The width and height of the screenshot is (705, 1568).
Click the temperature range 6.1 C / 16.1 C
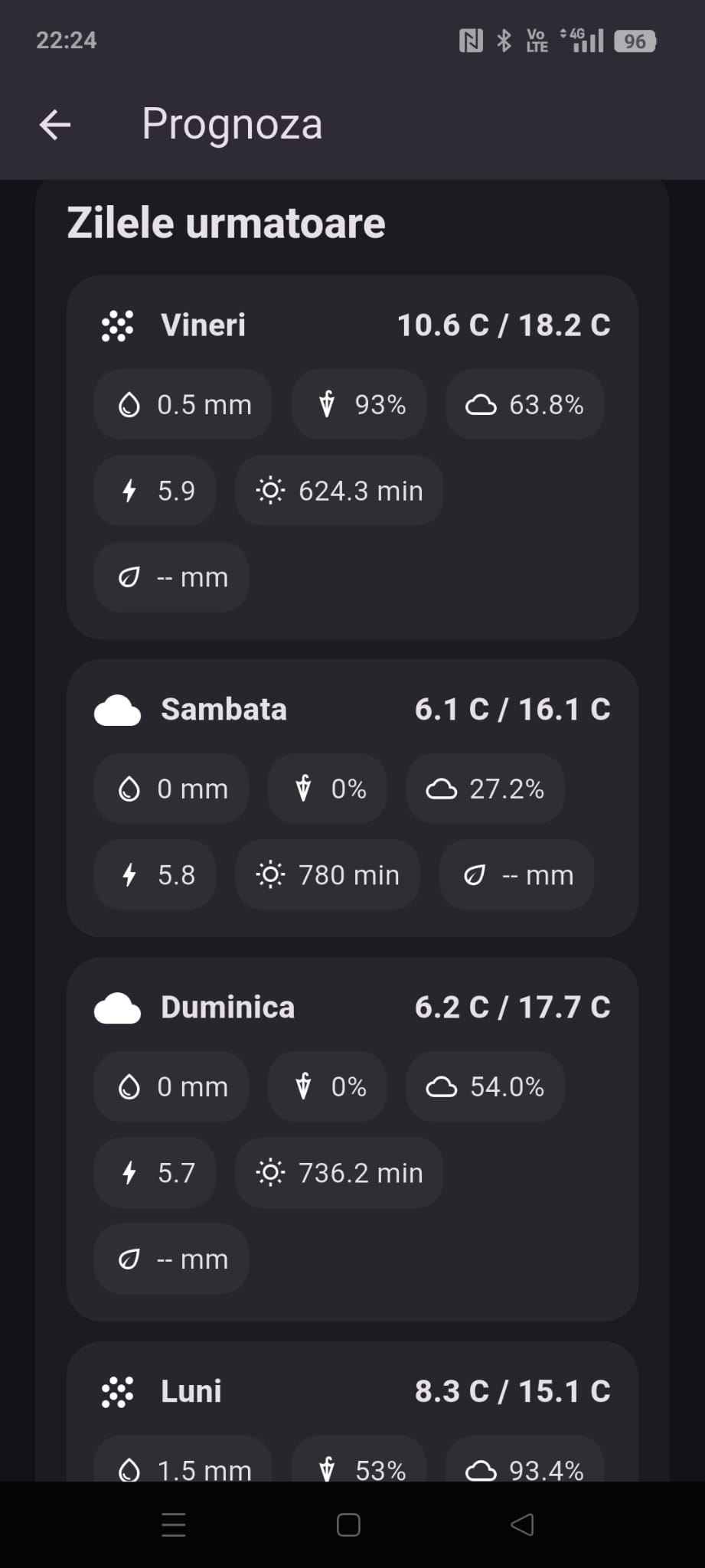pos(512,708)
